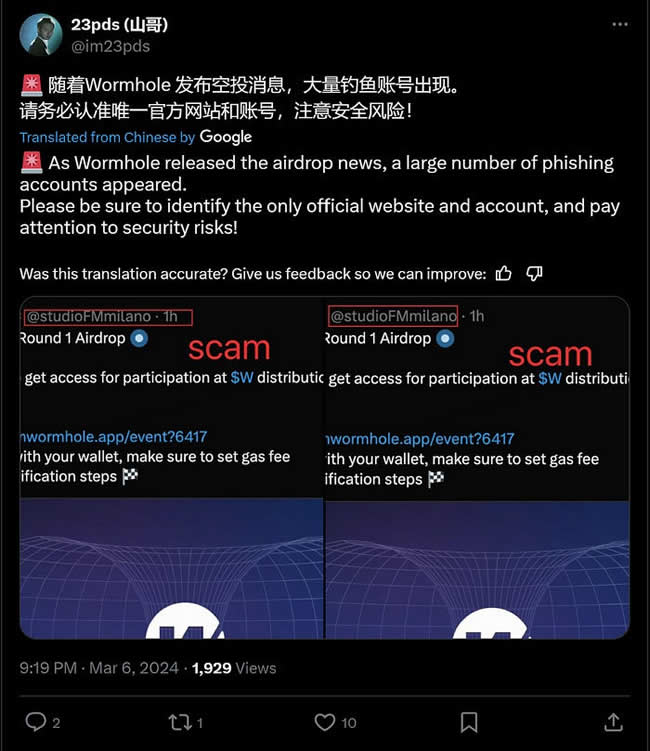650x751 pixels.
Task: Retweet this post
Action: pos(180,721)
